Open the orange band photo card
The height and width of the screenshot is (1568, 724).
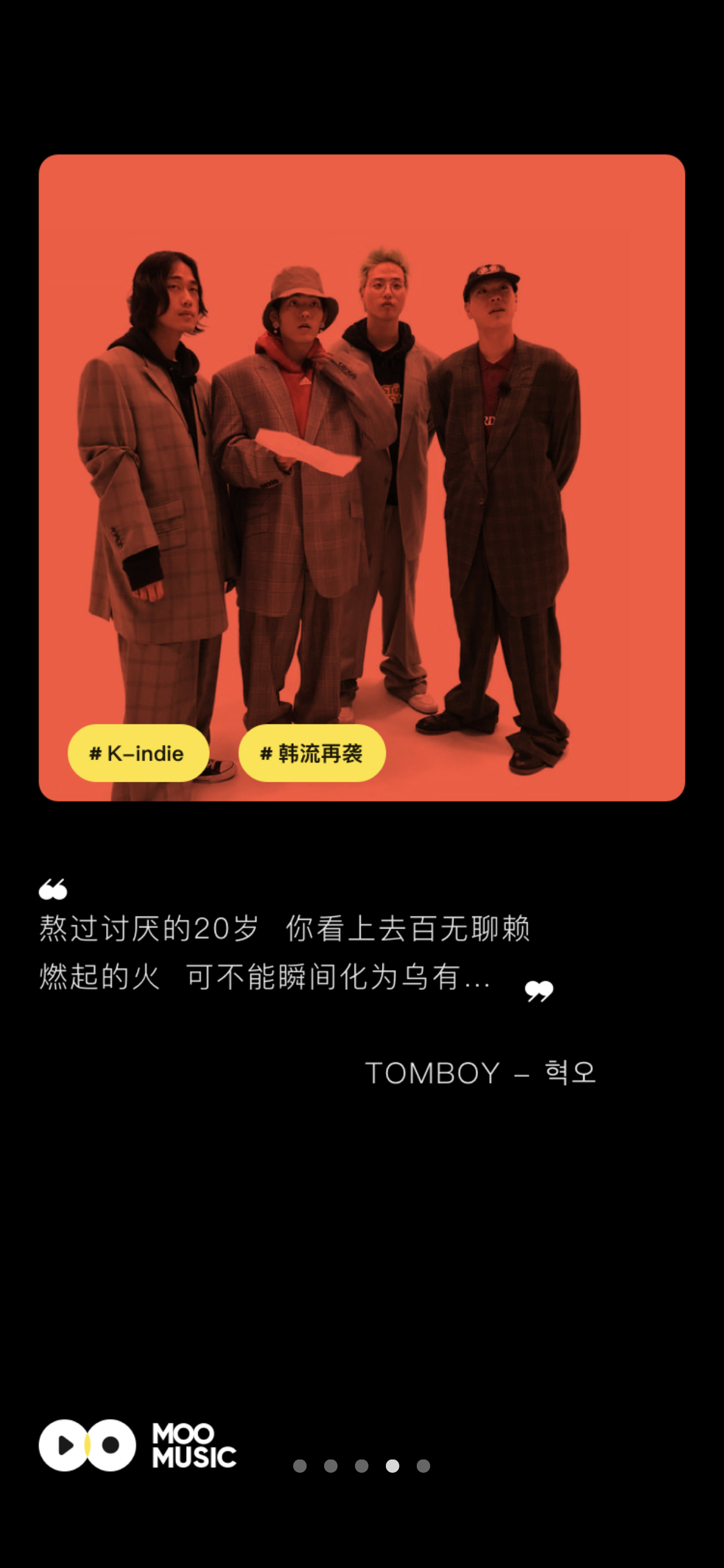tap(362, 478)
